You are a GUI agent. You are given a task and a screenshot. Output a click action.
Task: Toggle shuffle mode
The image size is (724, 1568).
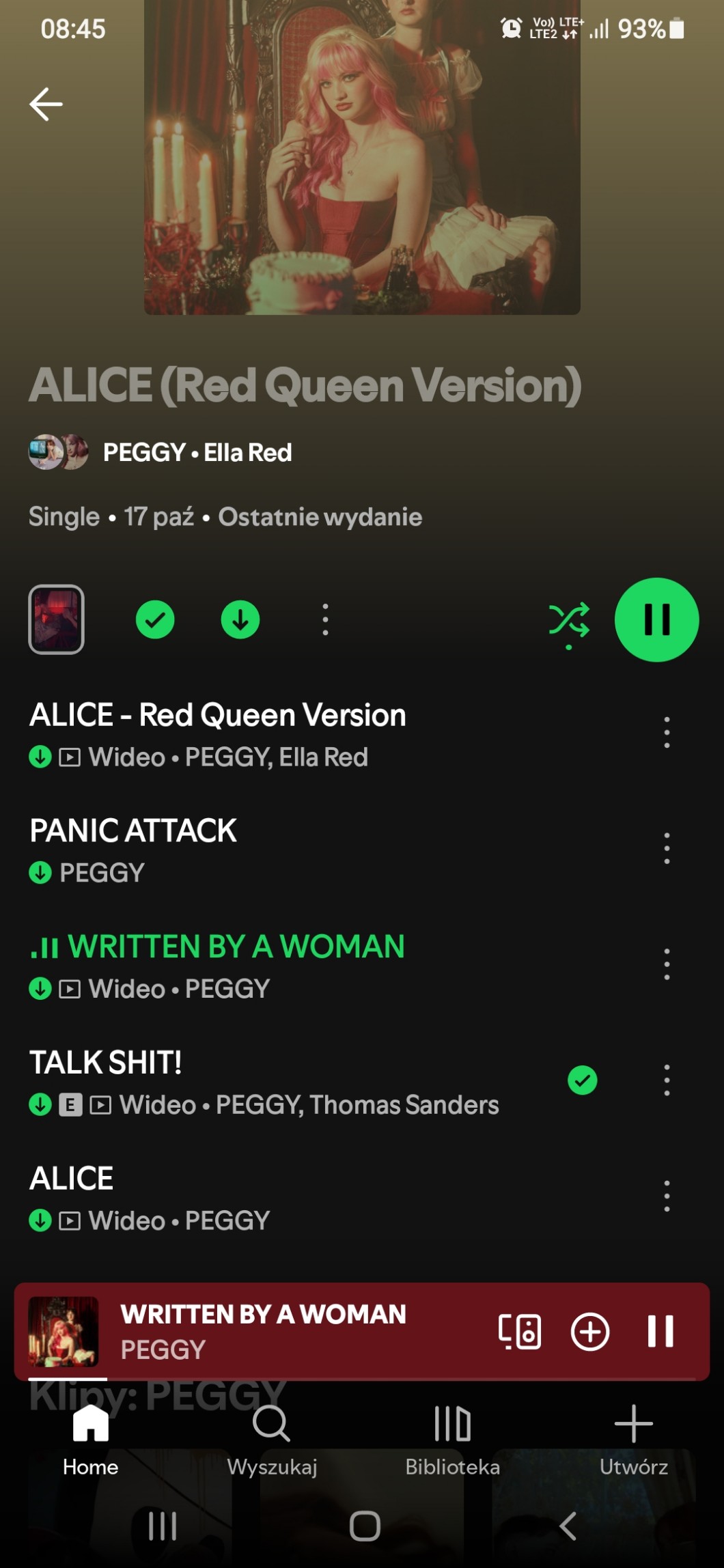[568, 620]
